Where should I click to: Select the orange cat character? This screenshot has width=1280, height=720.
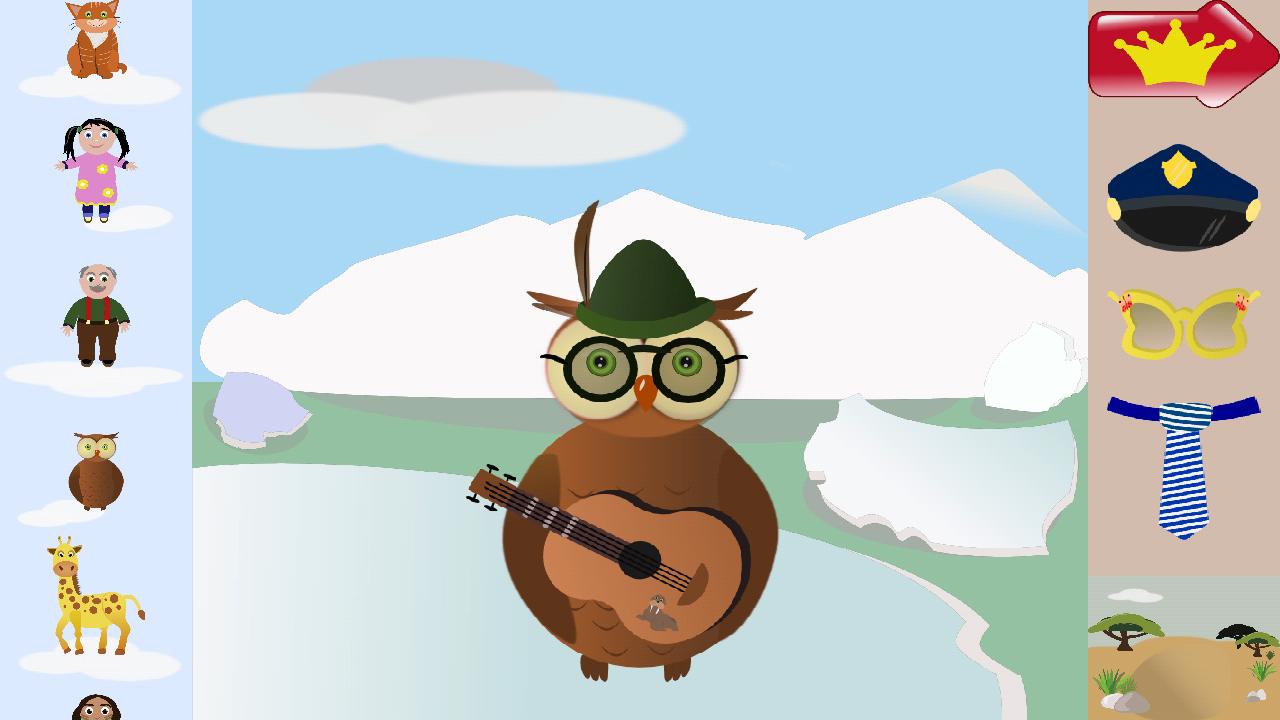(x=95, y=42)
